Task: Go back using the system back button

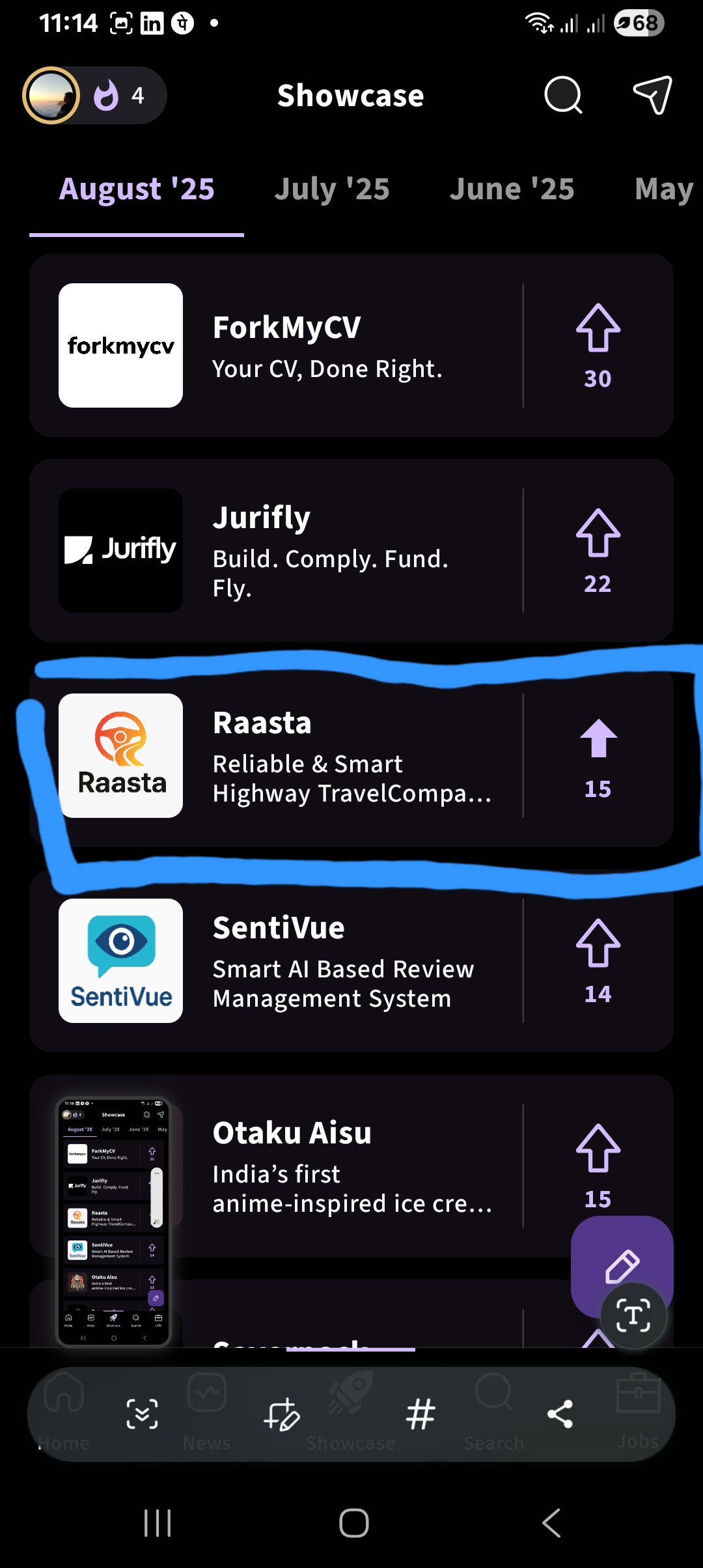Action: pyautogui.click(x=551, y=1523)
